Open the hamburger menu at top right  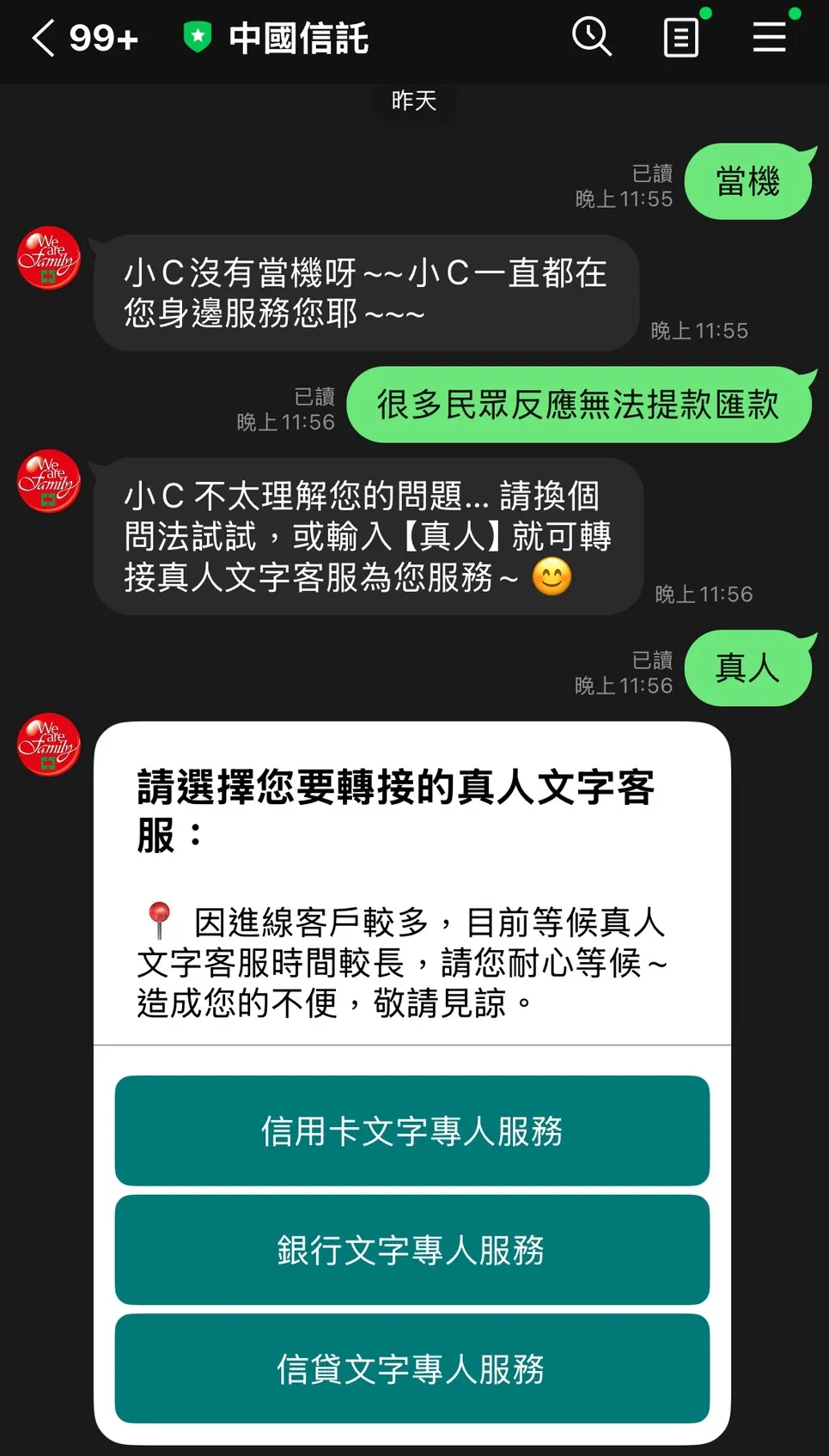click(x=771, y=38)
